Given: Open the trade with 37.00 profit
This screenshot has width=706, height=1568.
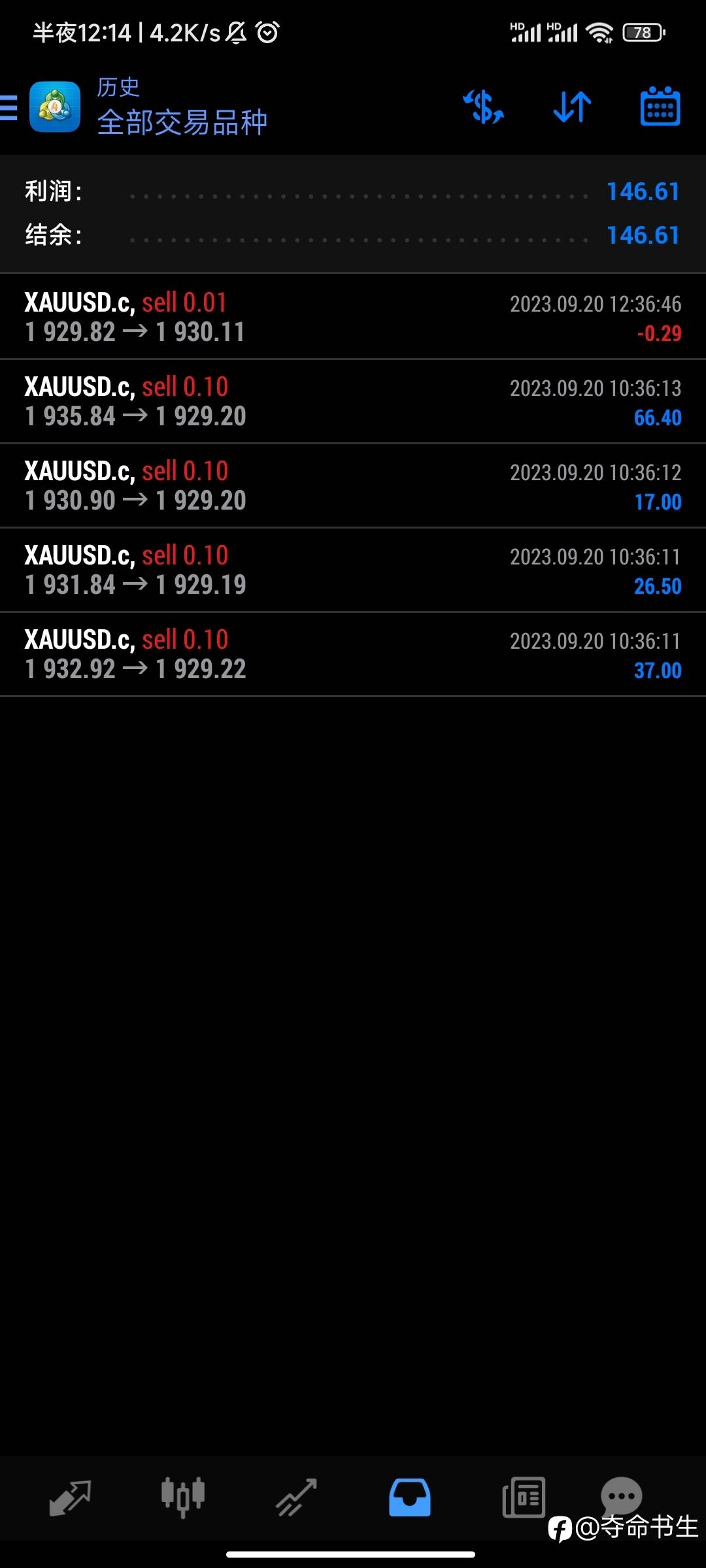Looking at the screenshot, I should point(353,654).
